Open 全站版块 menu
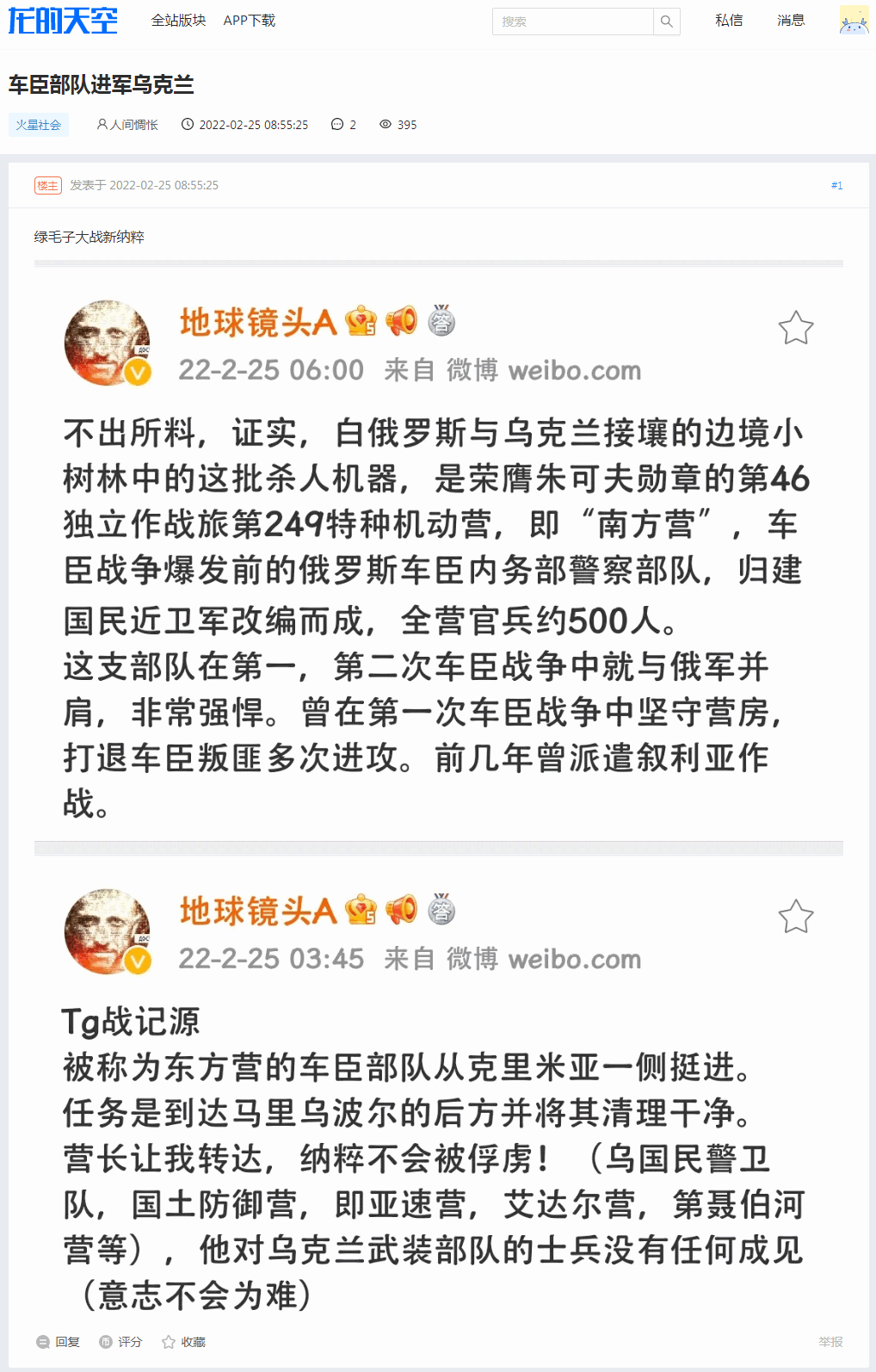The width and height of the screenshot is (876, 1372). click(178, 21)
